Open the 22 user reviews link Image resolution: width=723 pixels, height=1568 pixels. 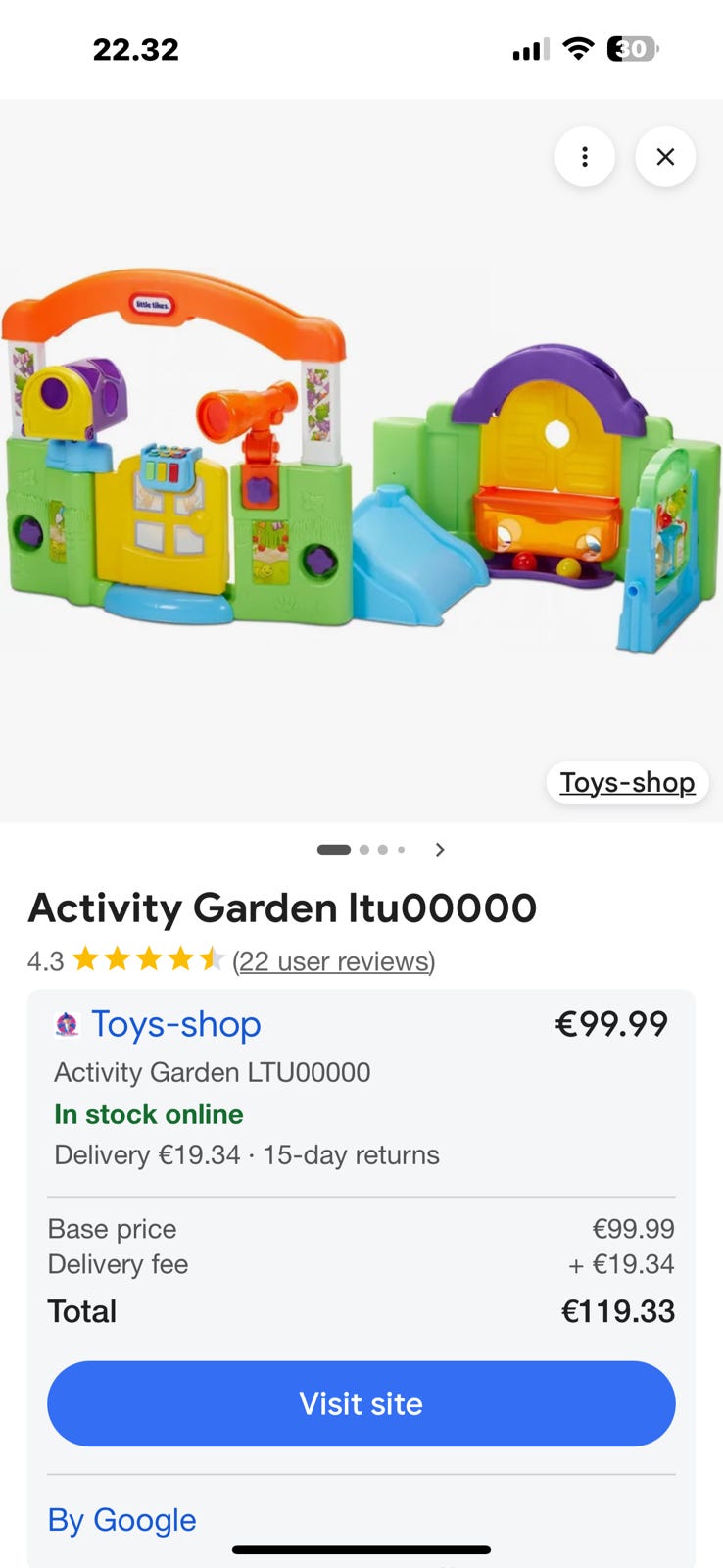334,961
